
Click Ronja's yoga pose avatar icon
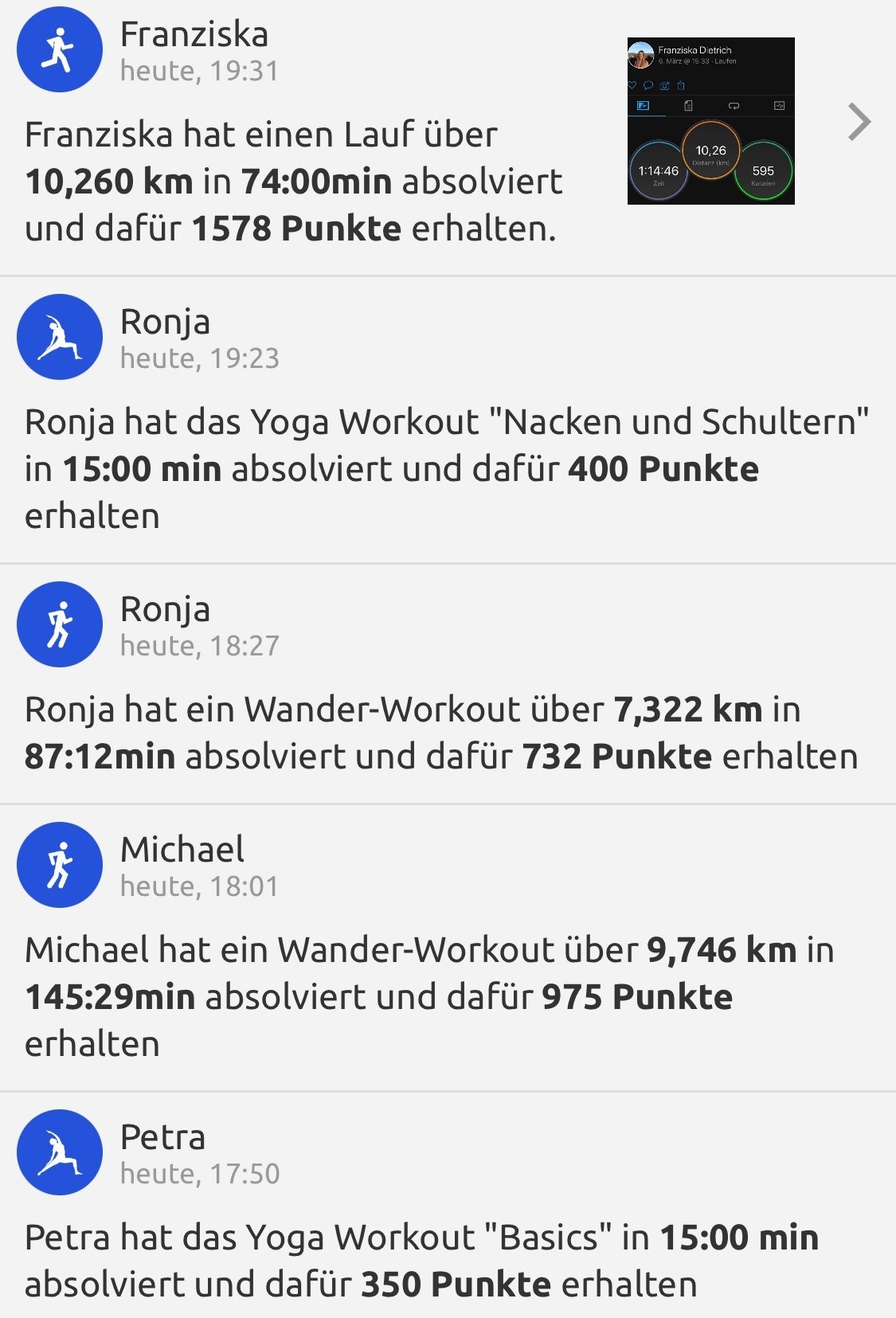click(59, 336)
